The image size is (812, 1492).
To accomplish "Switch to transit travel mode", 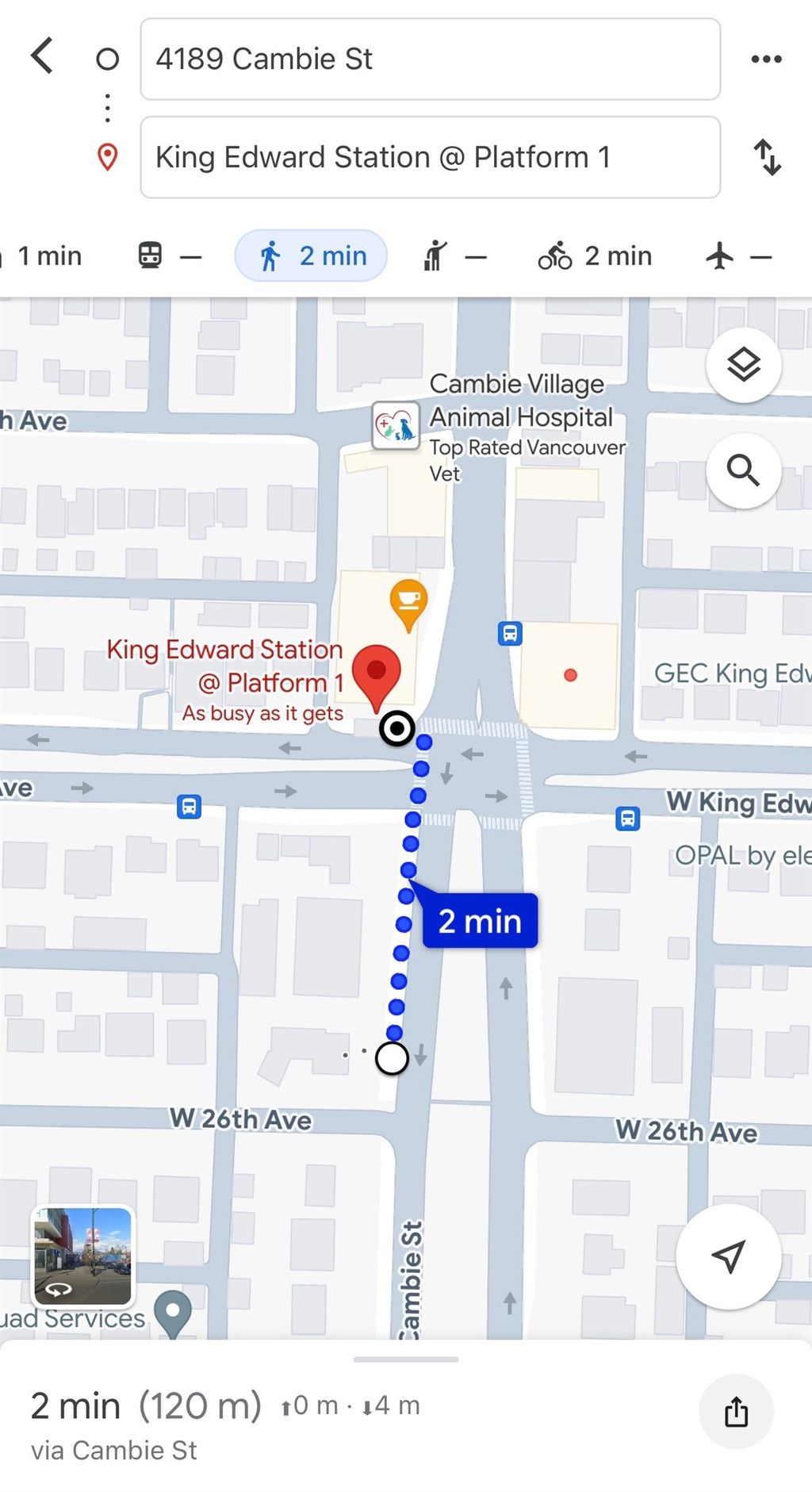I will click(169, 256).
